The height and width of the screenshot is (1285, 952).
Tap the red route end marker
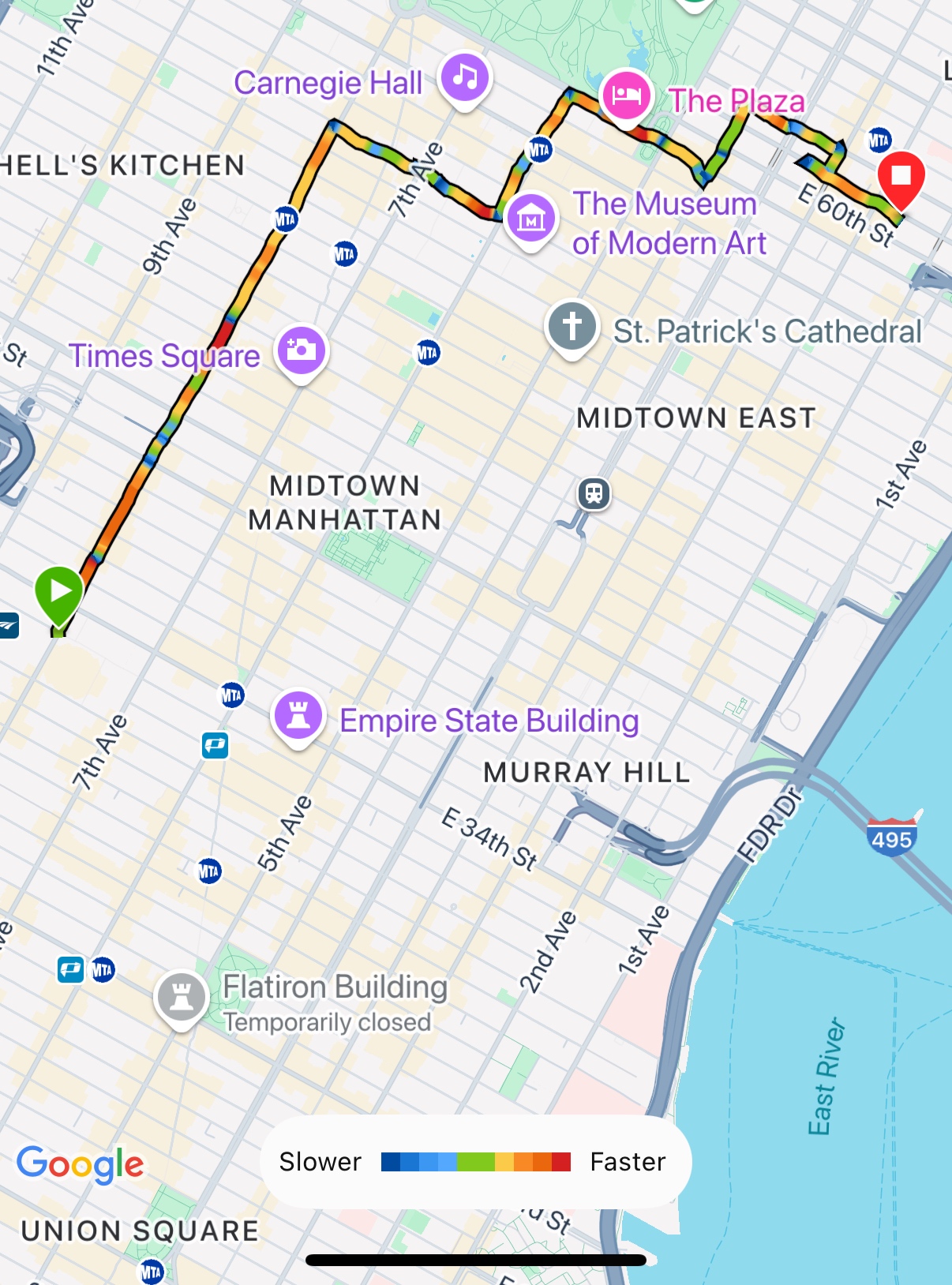tap(901, 177)
